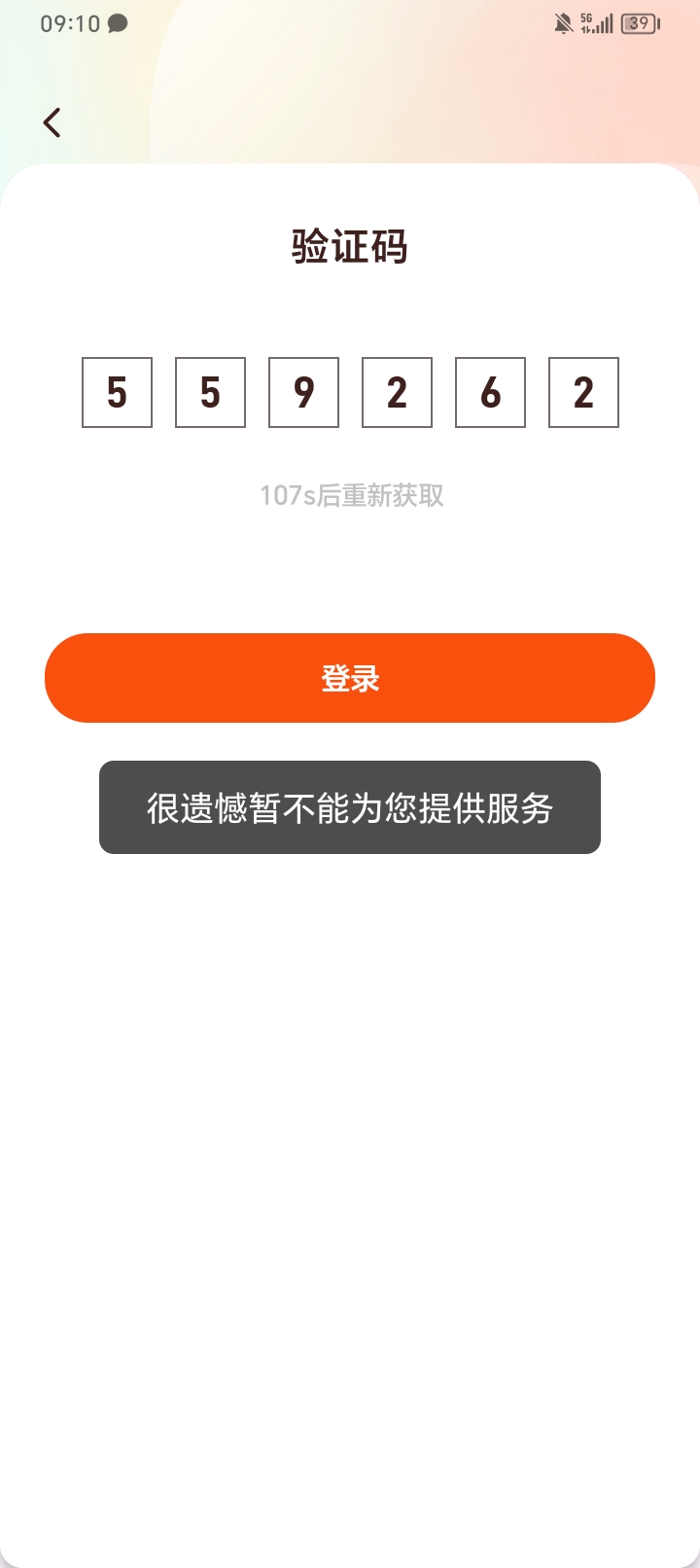Tap the orange 登录 button
Viewport: 700px width, 1568px height.
pyautogui.click(x=350, y=678)
